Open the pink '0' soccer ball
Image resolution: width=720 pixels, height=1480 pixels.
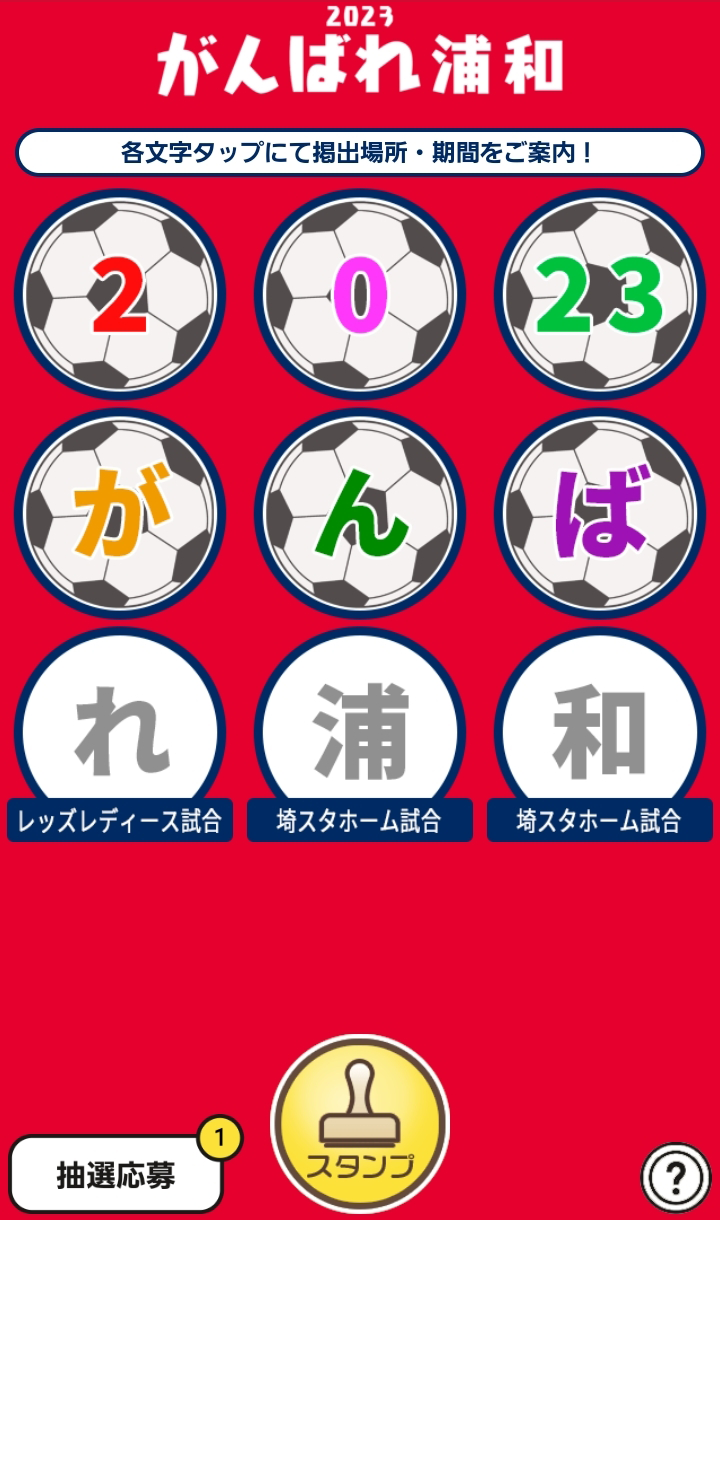[x=360, y=295]
